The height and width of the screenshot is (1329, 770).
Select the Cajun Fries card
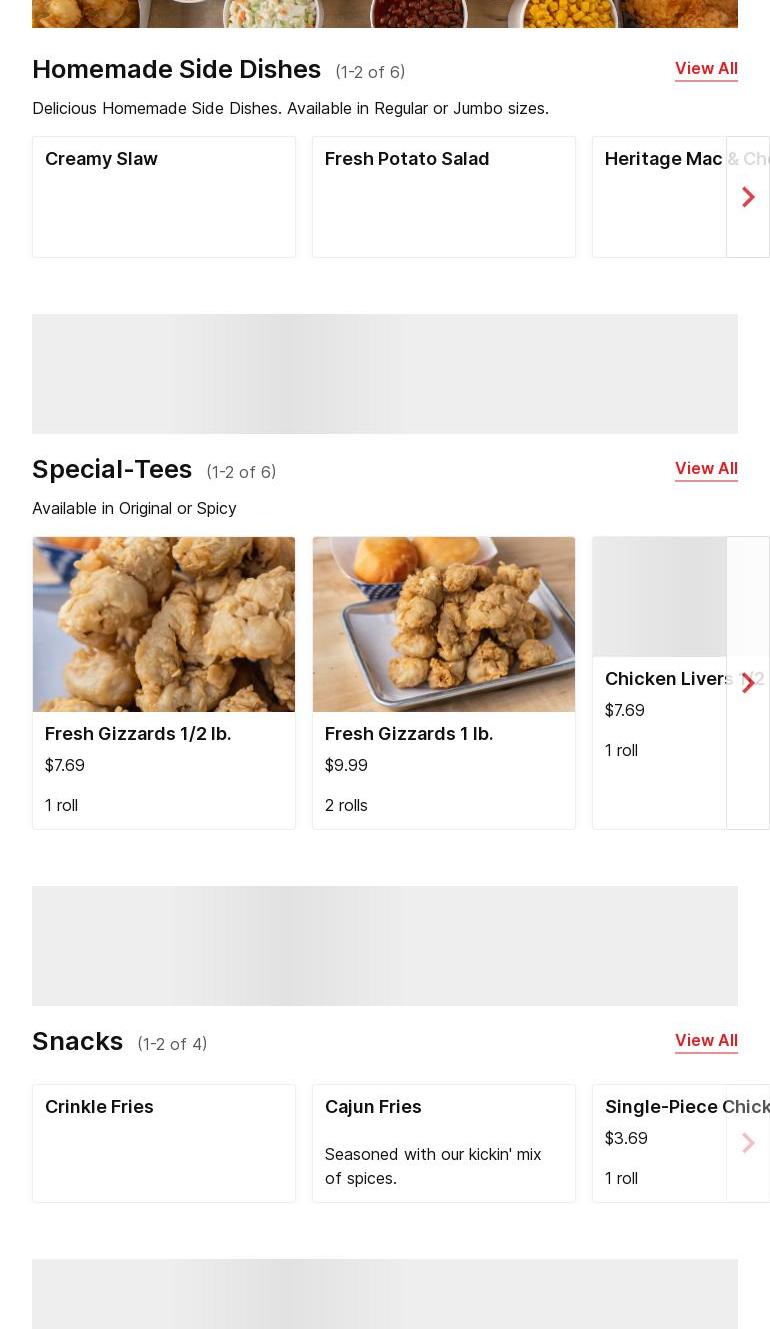tap(444, 1142)
